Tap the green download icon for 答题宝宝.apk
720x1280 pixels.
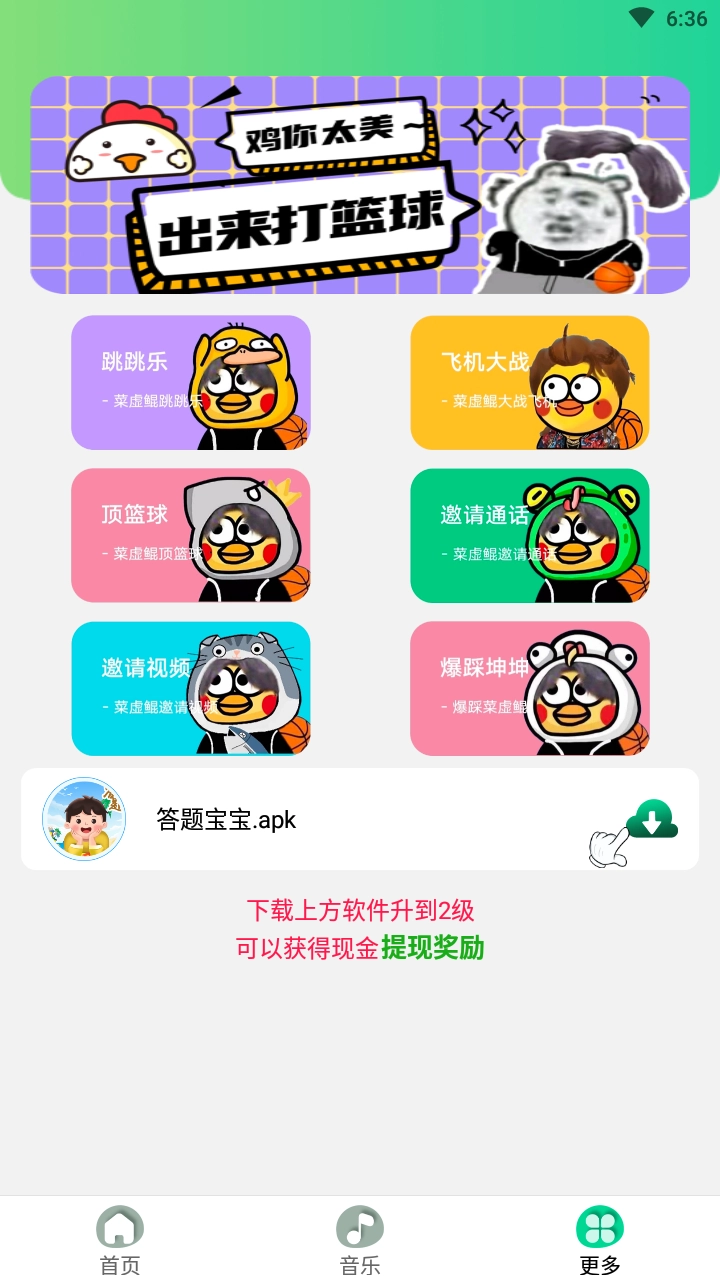652,819
